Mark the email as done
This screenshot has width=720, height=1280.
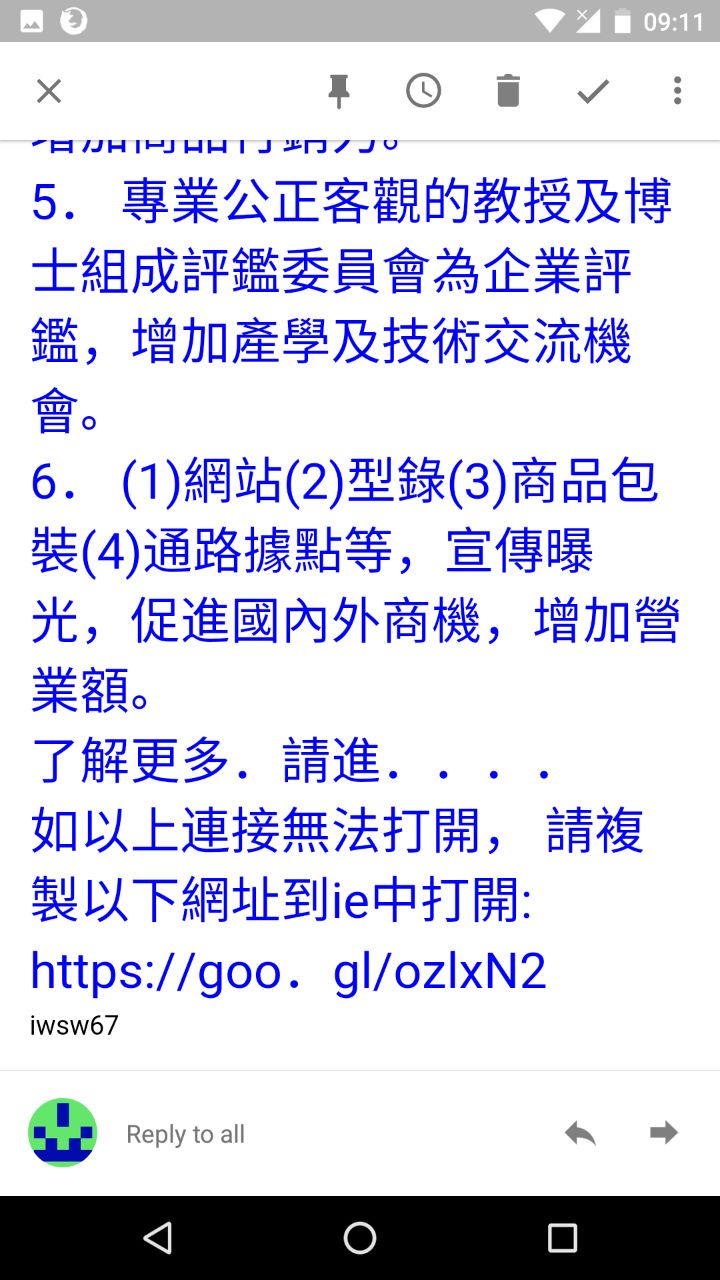click(593, 92)
